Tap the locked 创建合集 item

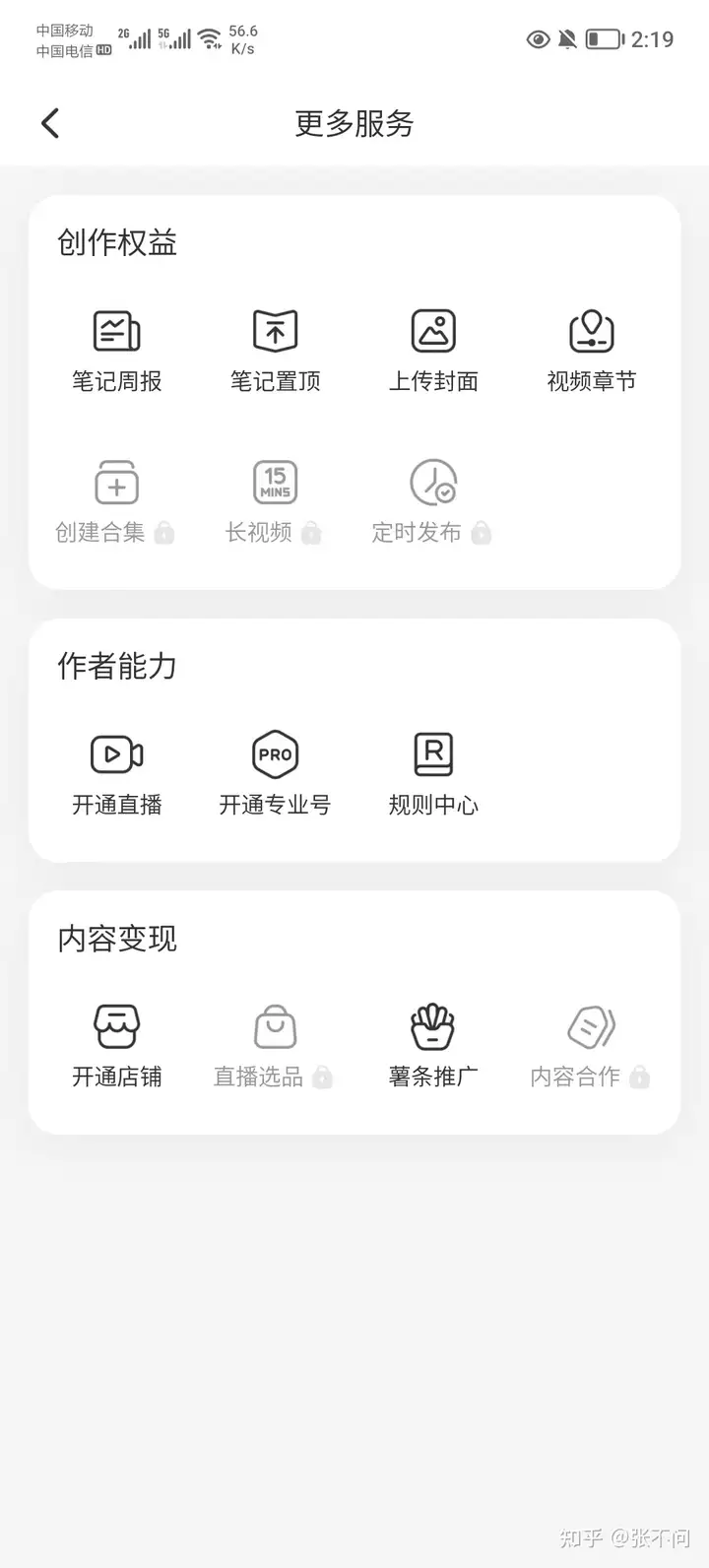tap(116, 502)
